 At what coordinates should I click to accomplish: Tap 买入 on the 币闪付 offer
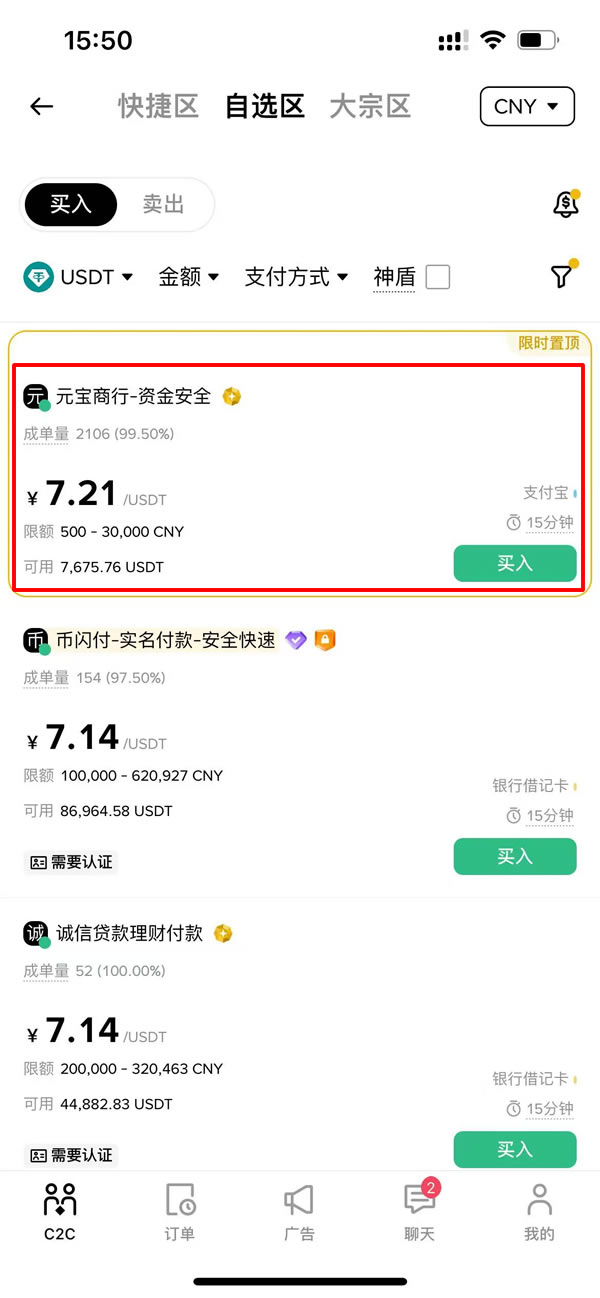pos(515,856)
